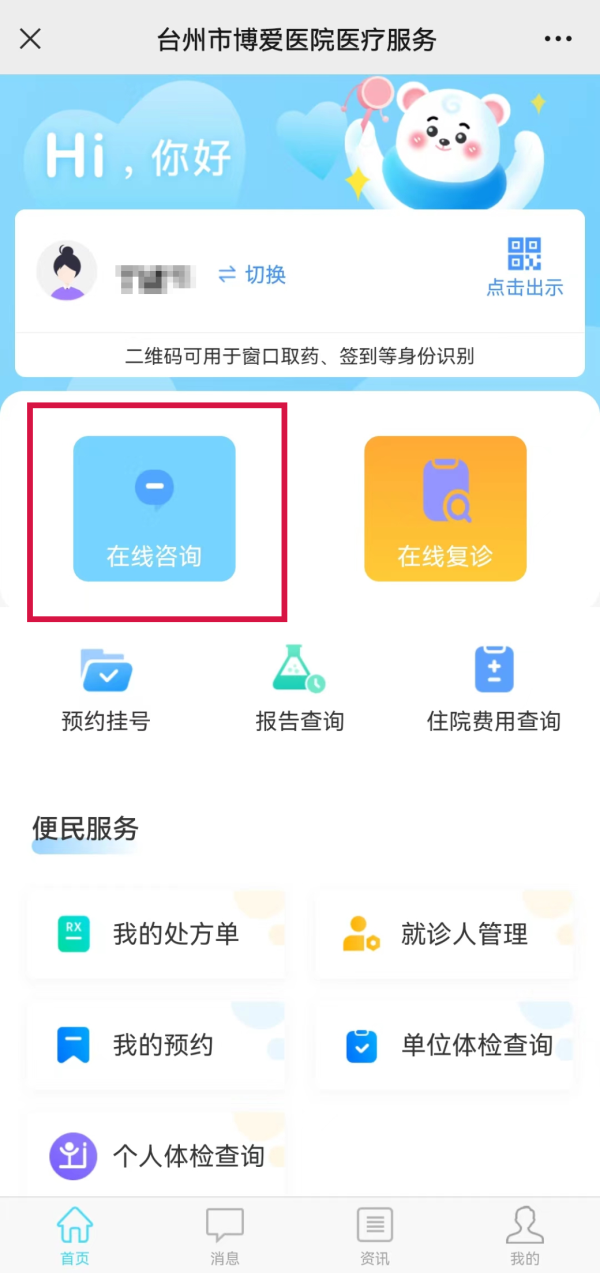Image resolution: width=600 pixels, height=1273 pixels.
Task: Open 报告查询 report lookup
Action: 299,689
